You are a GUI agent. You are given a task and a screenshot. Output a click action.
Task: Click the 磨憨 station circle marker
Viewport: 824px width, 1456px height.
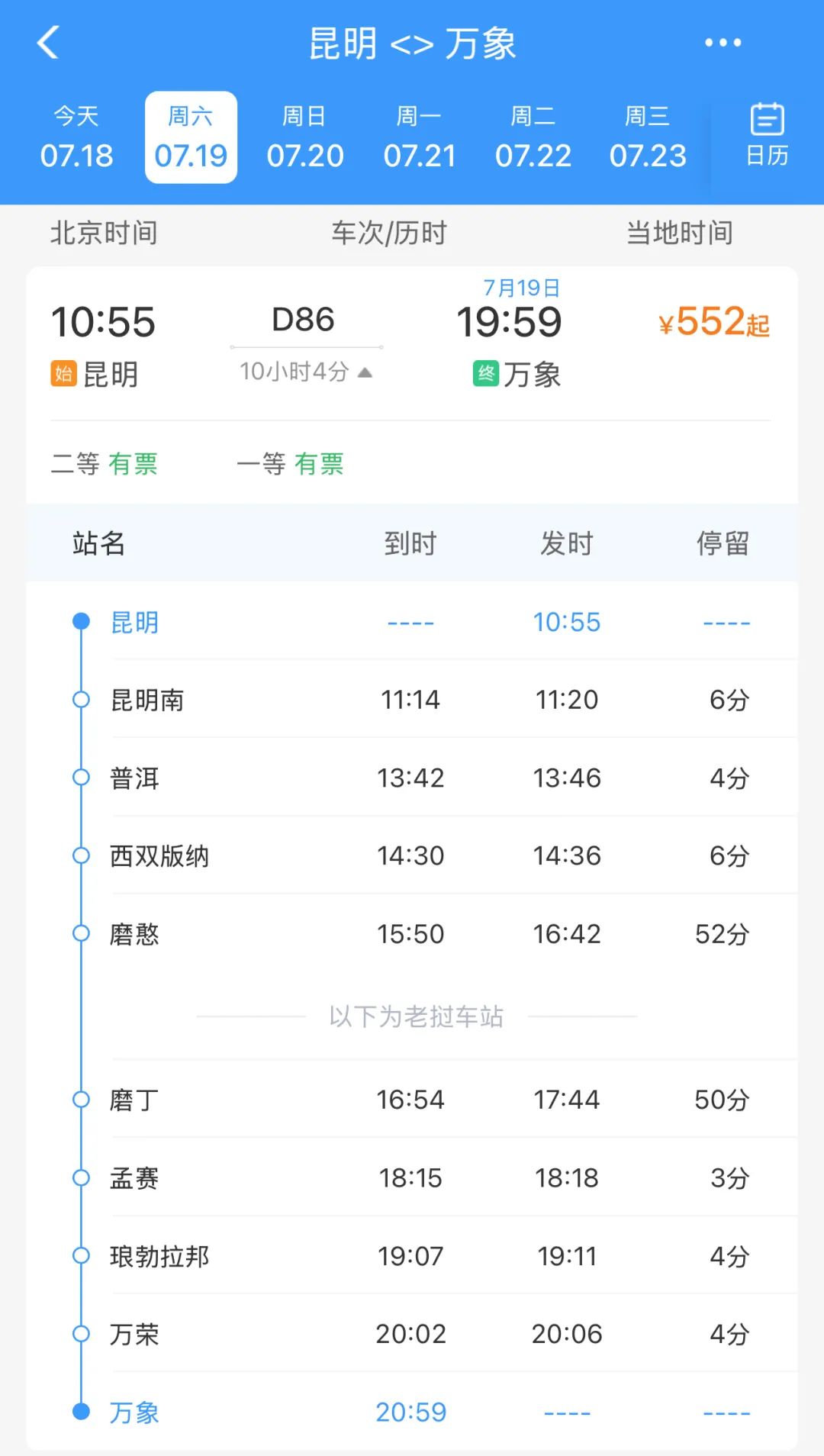(79, 933)
